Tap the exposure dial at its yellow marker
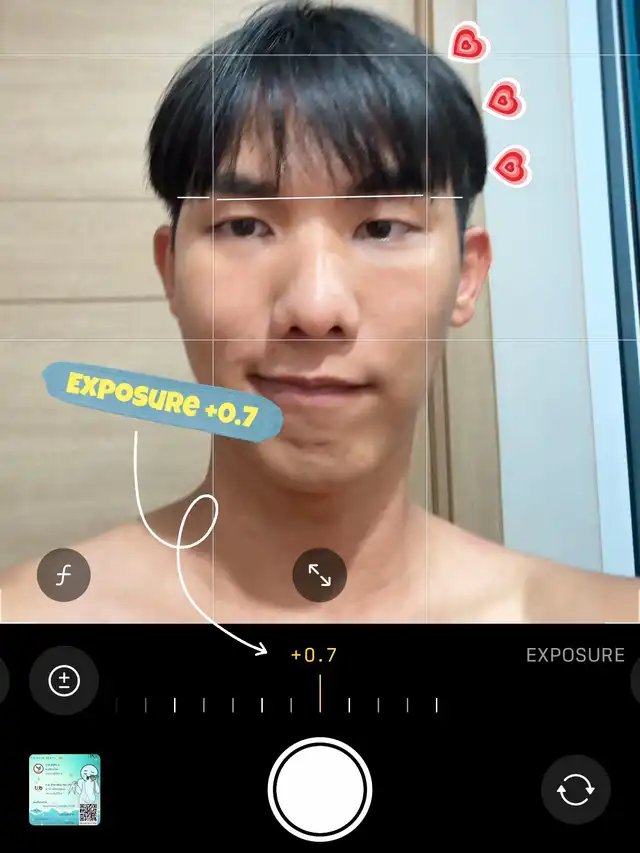 320,694
